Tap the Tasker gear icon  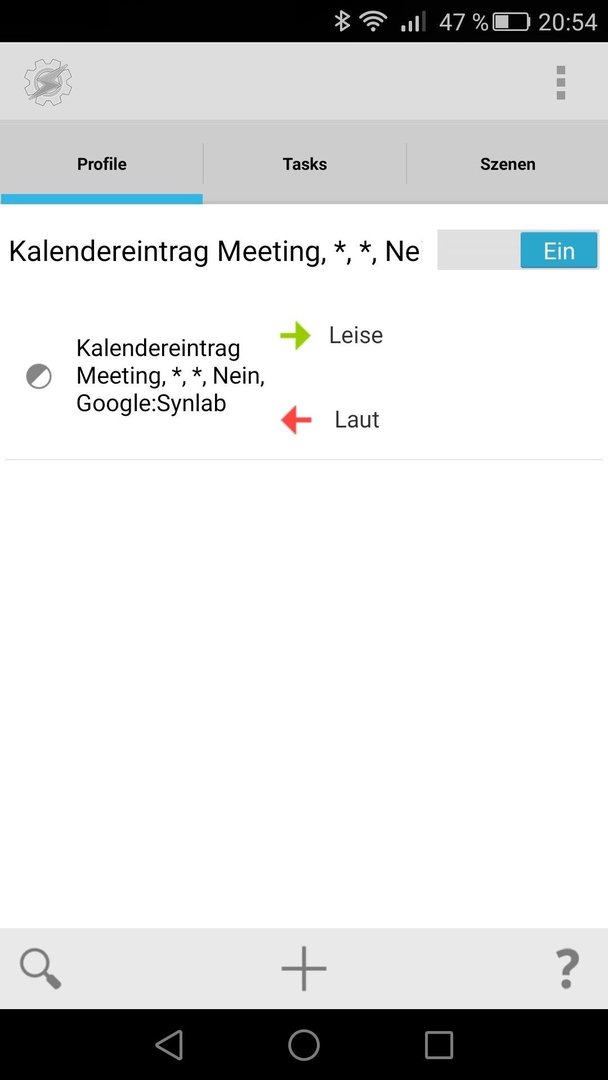tap(48, 83)
